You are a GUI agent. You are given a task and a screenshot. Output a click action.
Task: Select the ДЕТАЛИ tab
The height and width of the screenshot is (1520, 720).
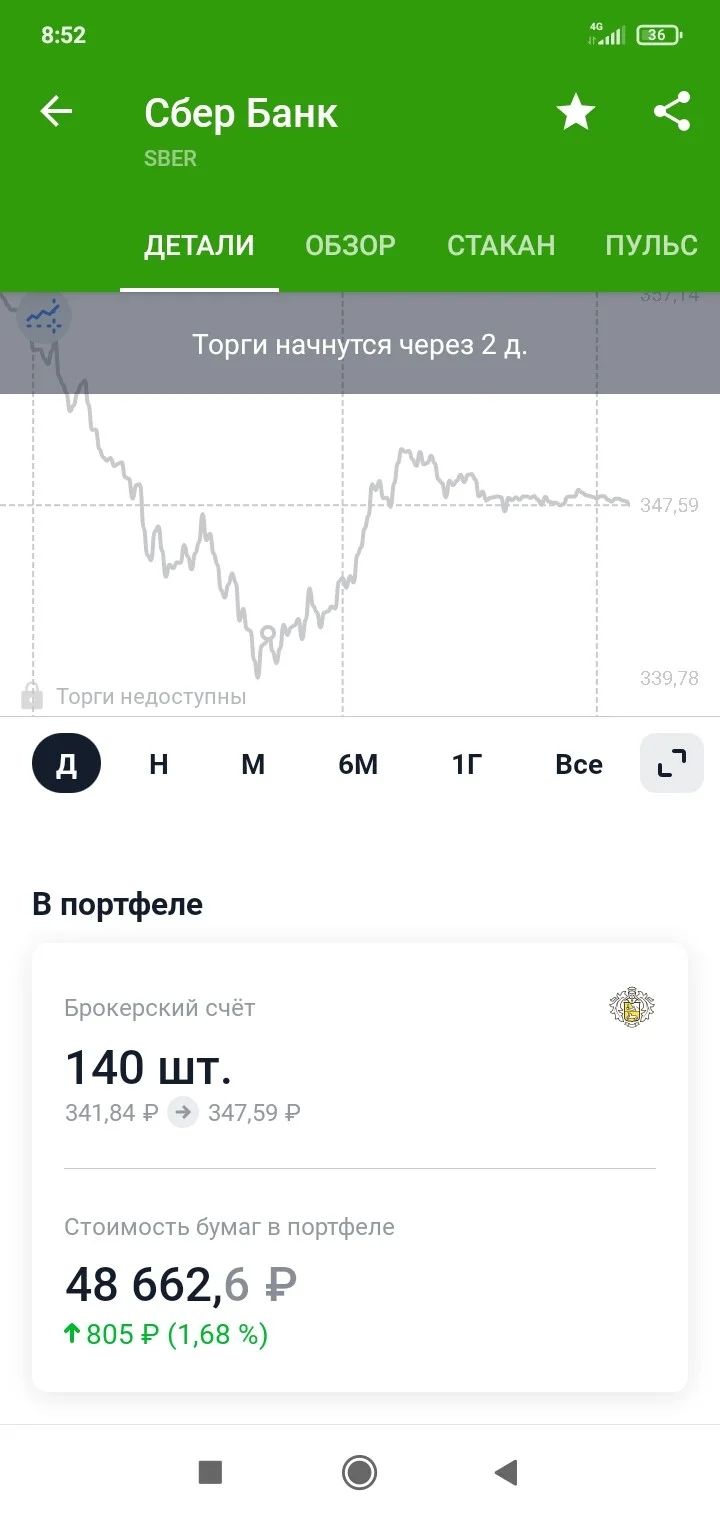click(x=199, y=246)
